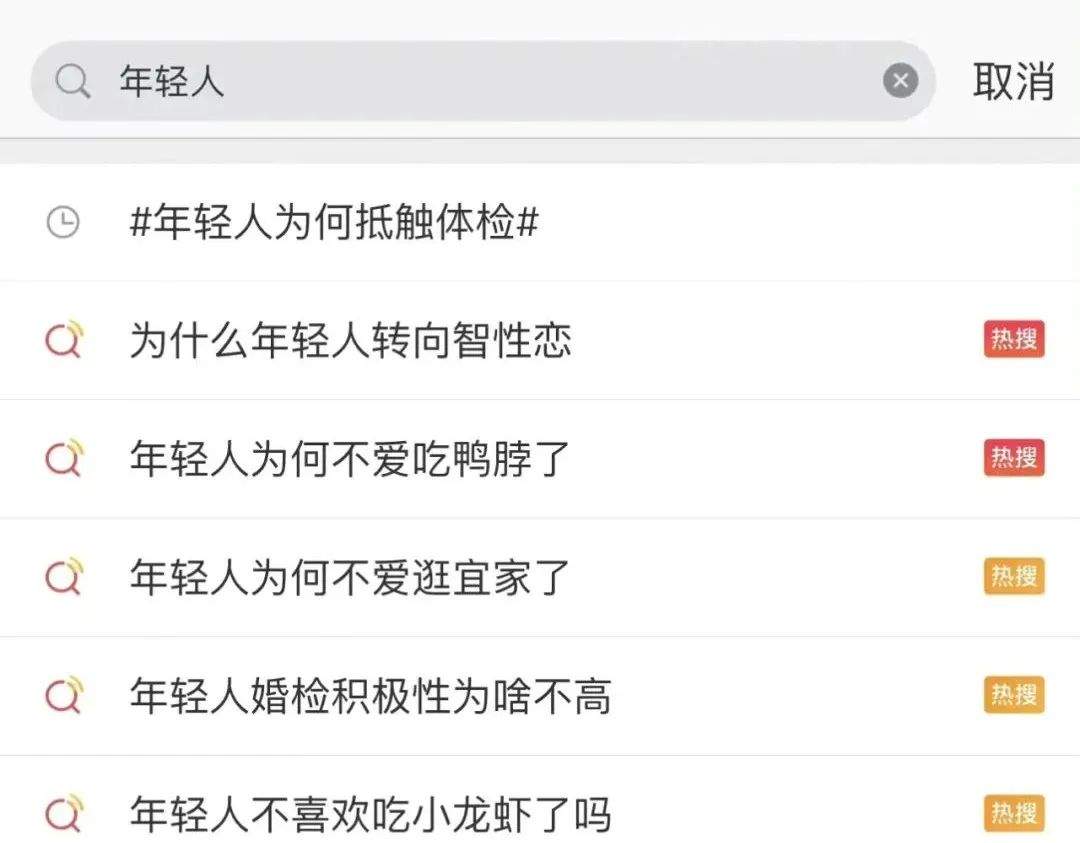Cancel the search with 取消
The height and width of the screenshot is (843, 1080).
(x=1013, y=81)
